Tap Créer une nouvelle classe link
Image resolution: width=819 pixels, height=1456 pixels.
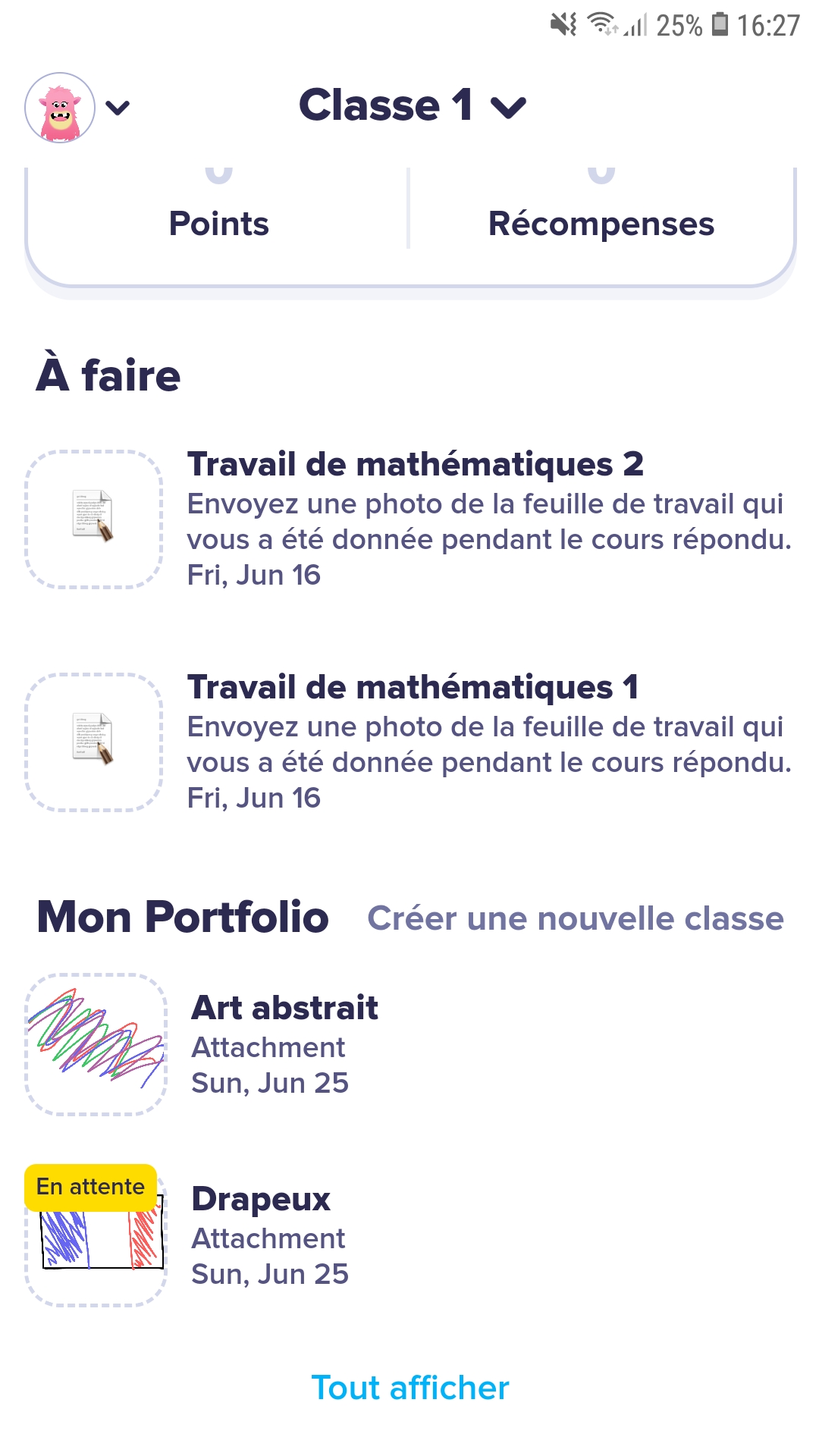click(575, 918)
